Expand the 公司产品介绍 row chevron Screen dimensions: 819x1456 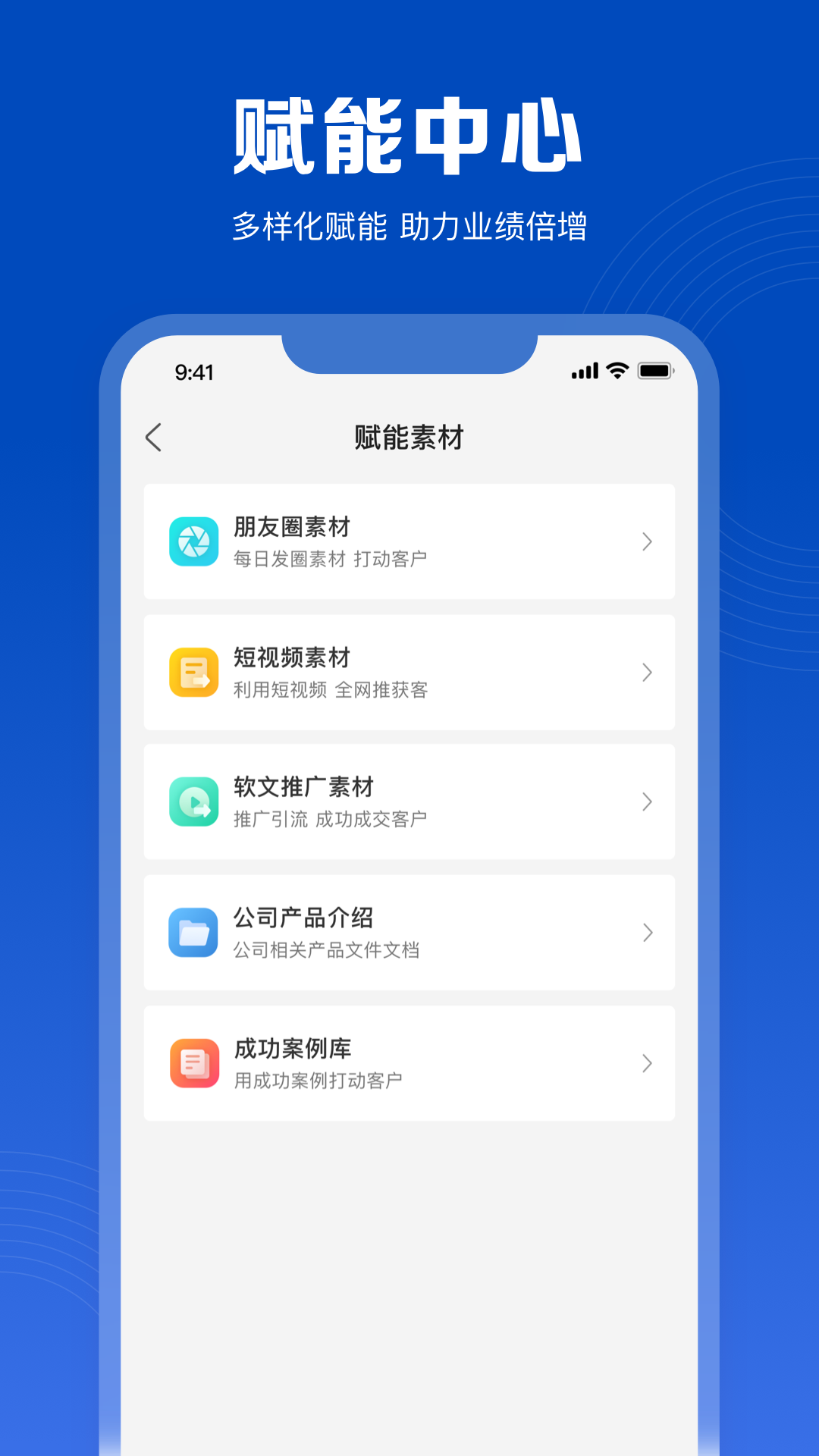[x=647, y=932]
